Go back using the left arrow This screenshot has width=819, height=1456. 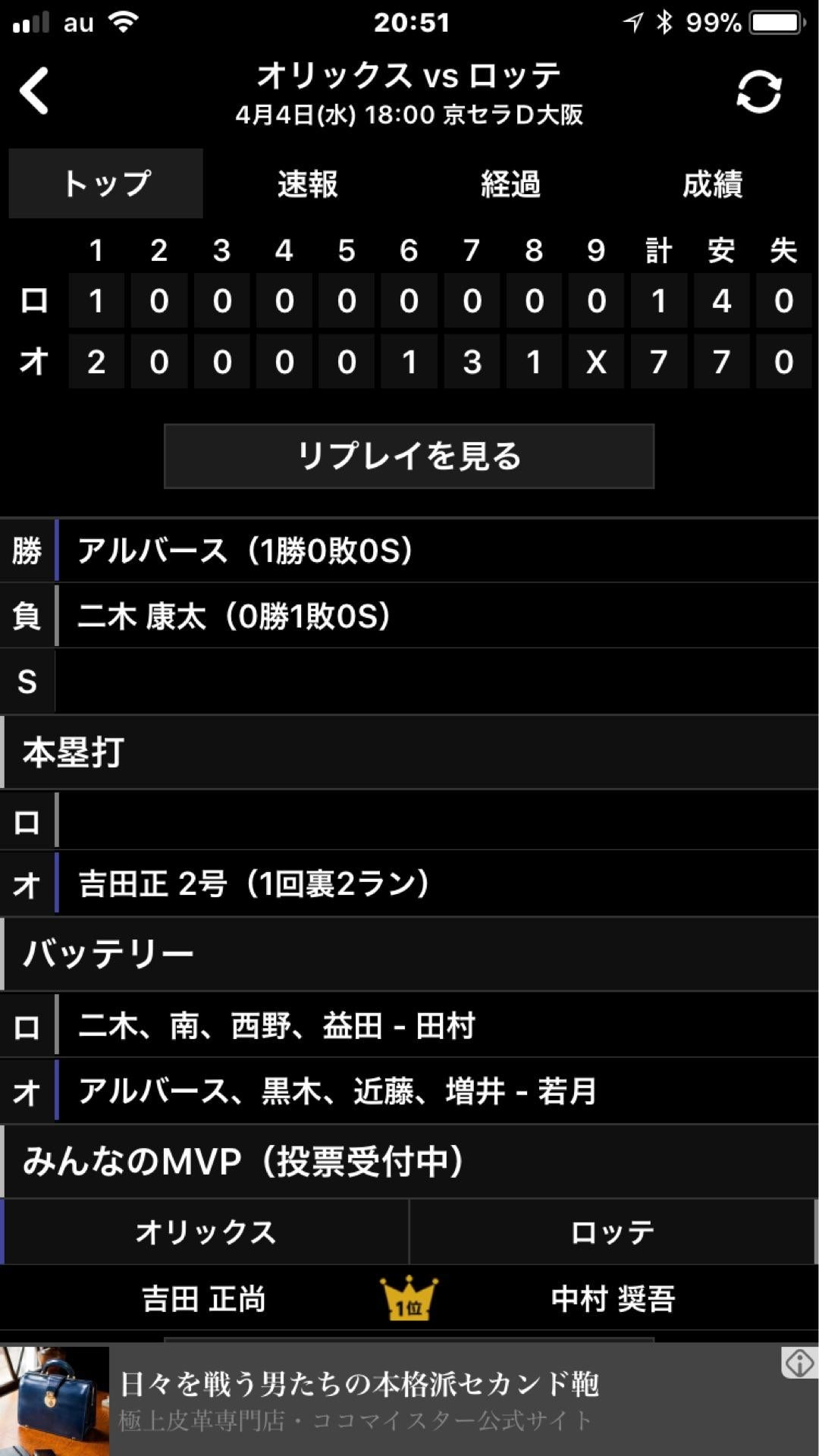pyautogui.click(x=35, y=92)
